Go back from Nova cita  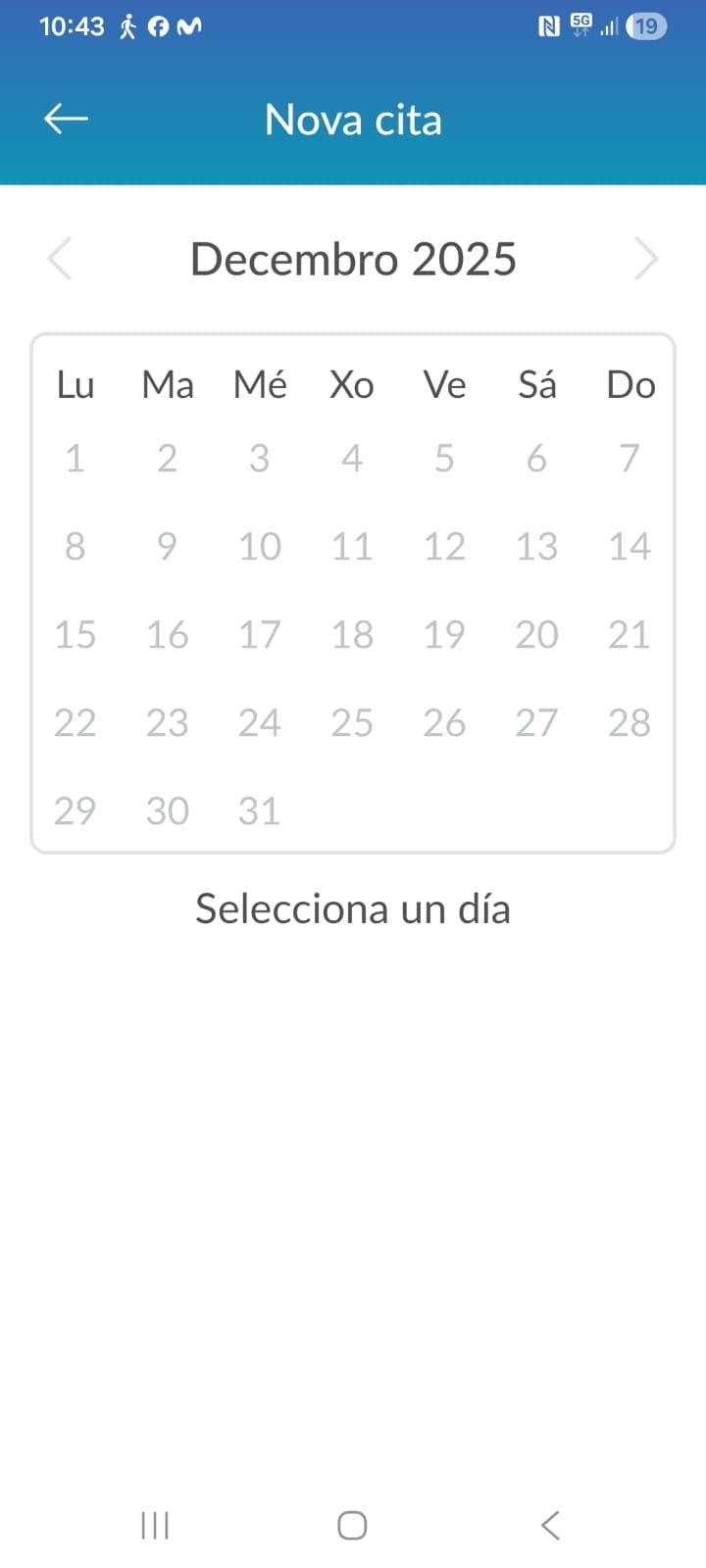tap(67, 120)
